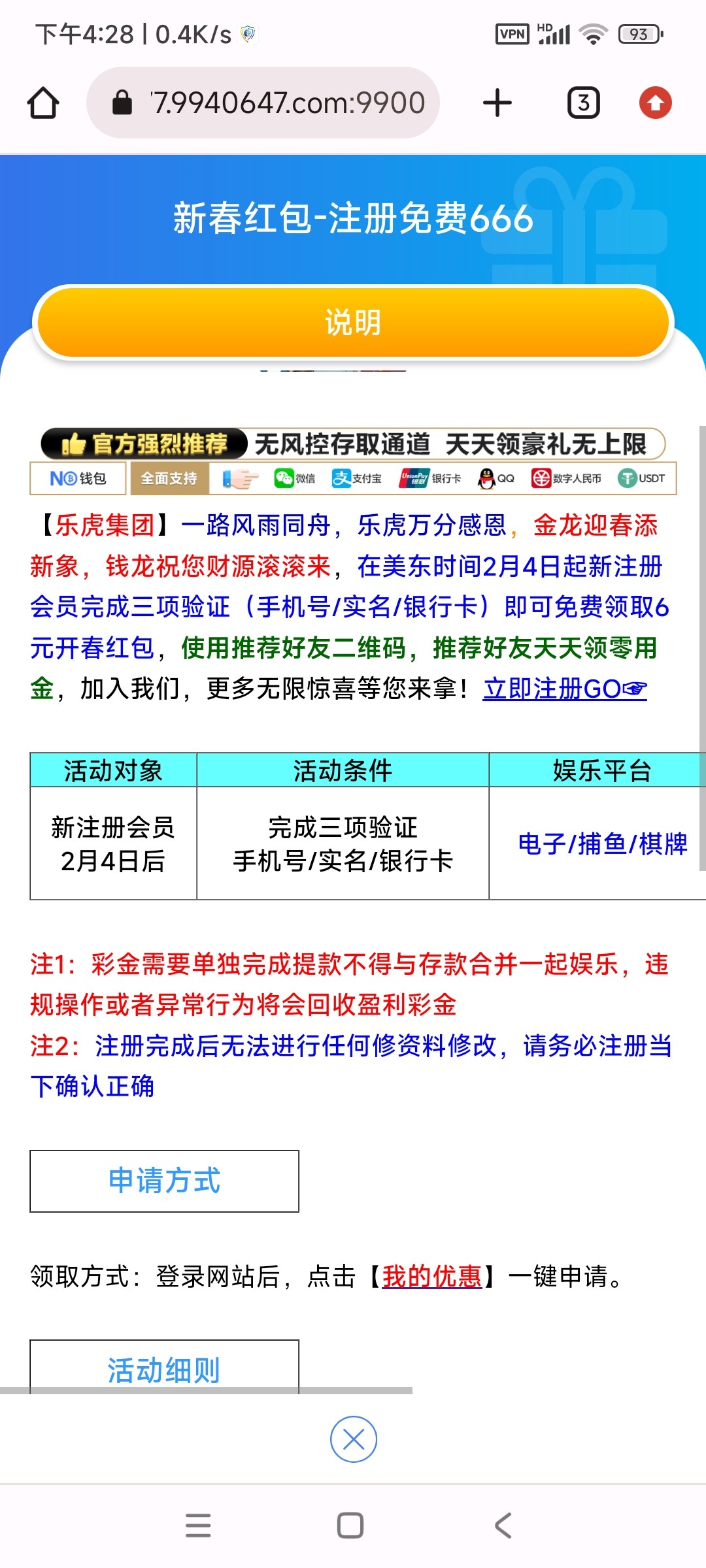Open a new browser tab

click(x=497, y=103)
